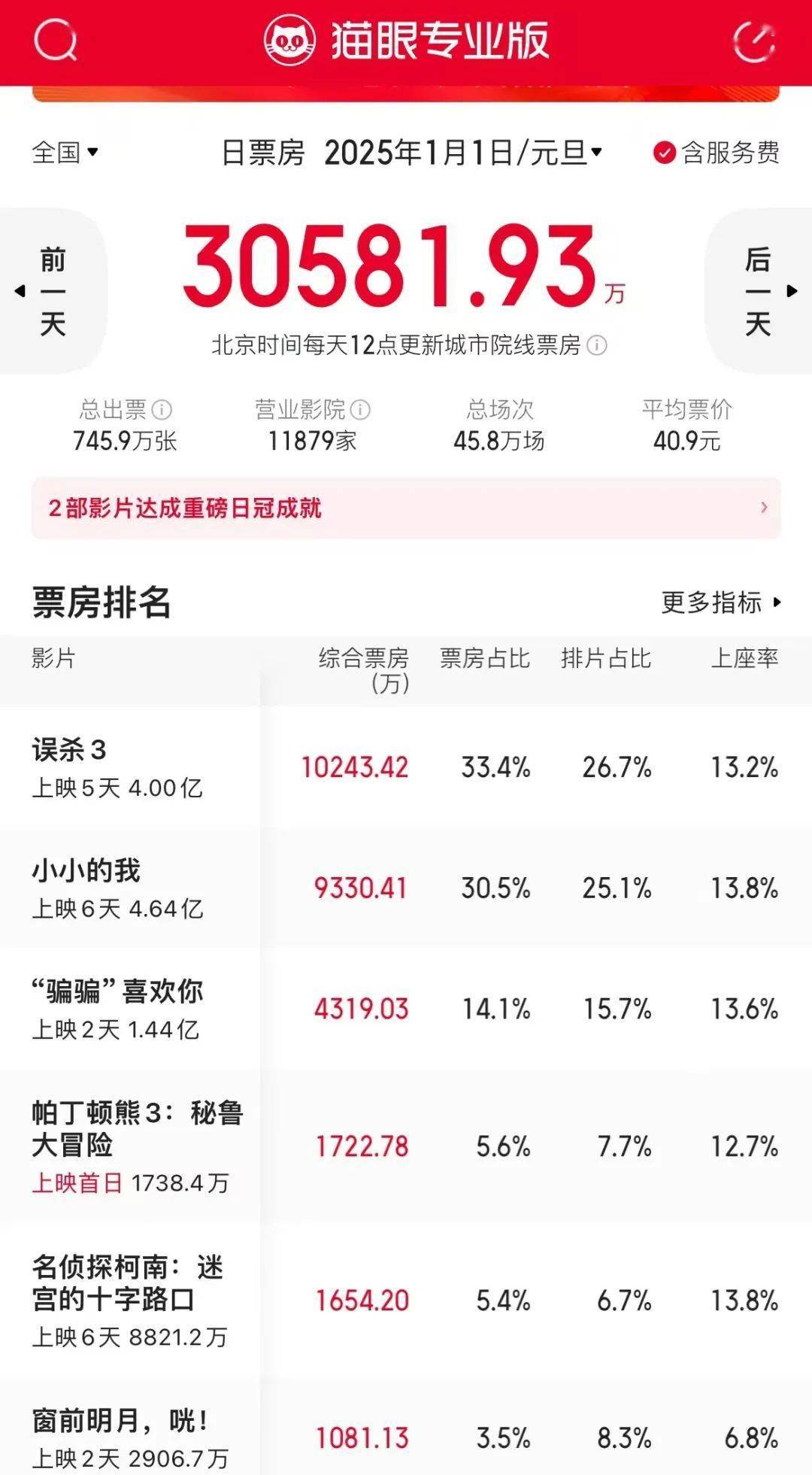Viewport: 812px width, 1475px height.
Task: Open the search icon in the header
Action: (55, 41)
